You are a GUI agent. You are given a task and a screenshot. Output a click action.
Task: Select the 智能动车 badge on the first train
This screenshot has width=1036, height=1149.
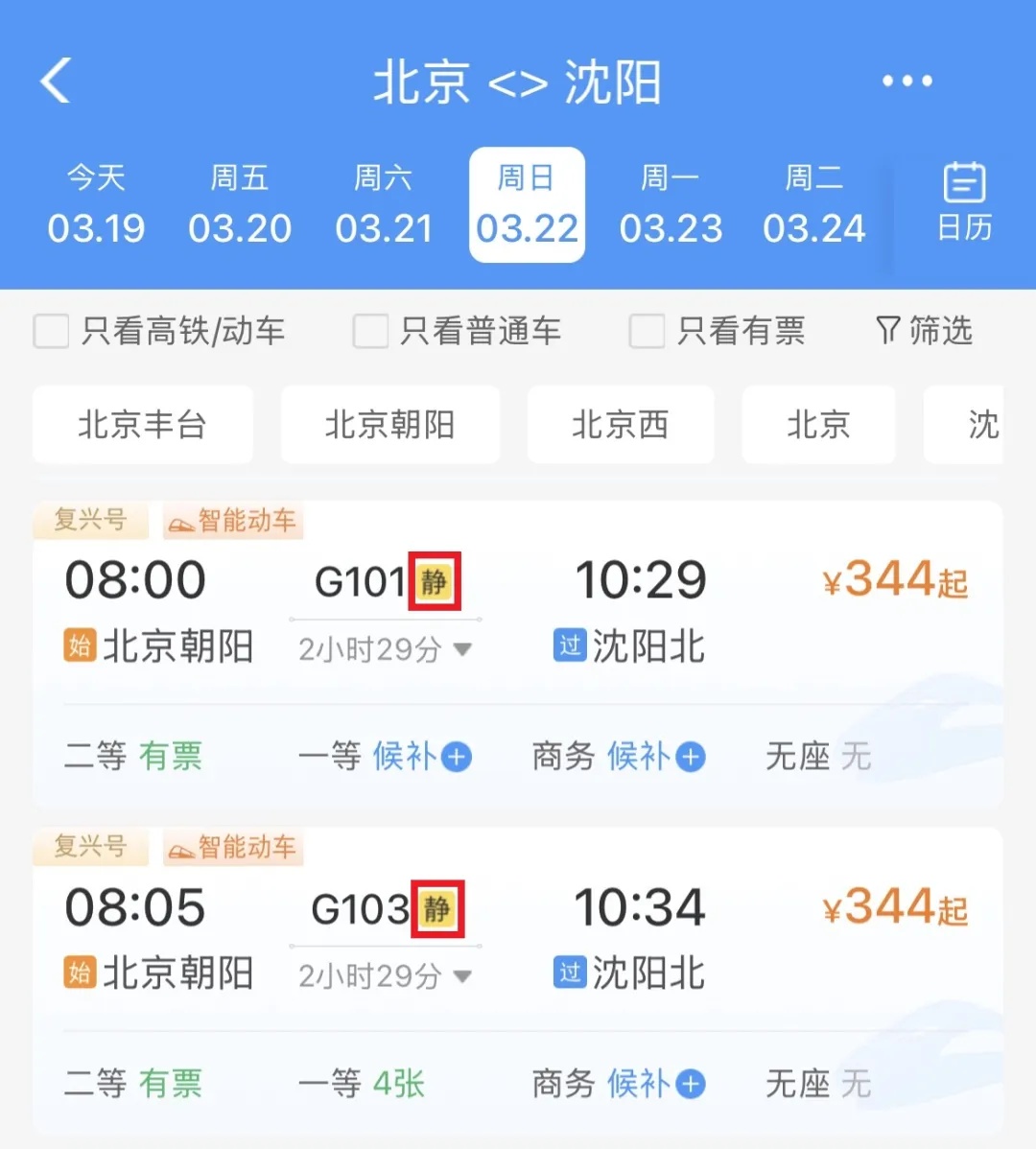pyautogui.click(x=232, y=520)
